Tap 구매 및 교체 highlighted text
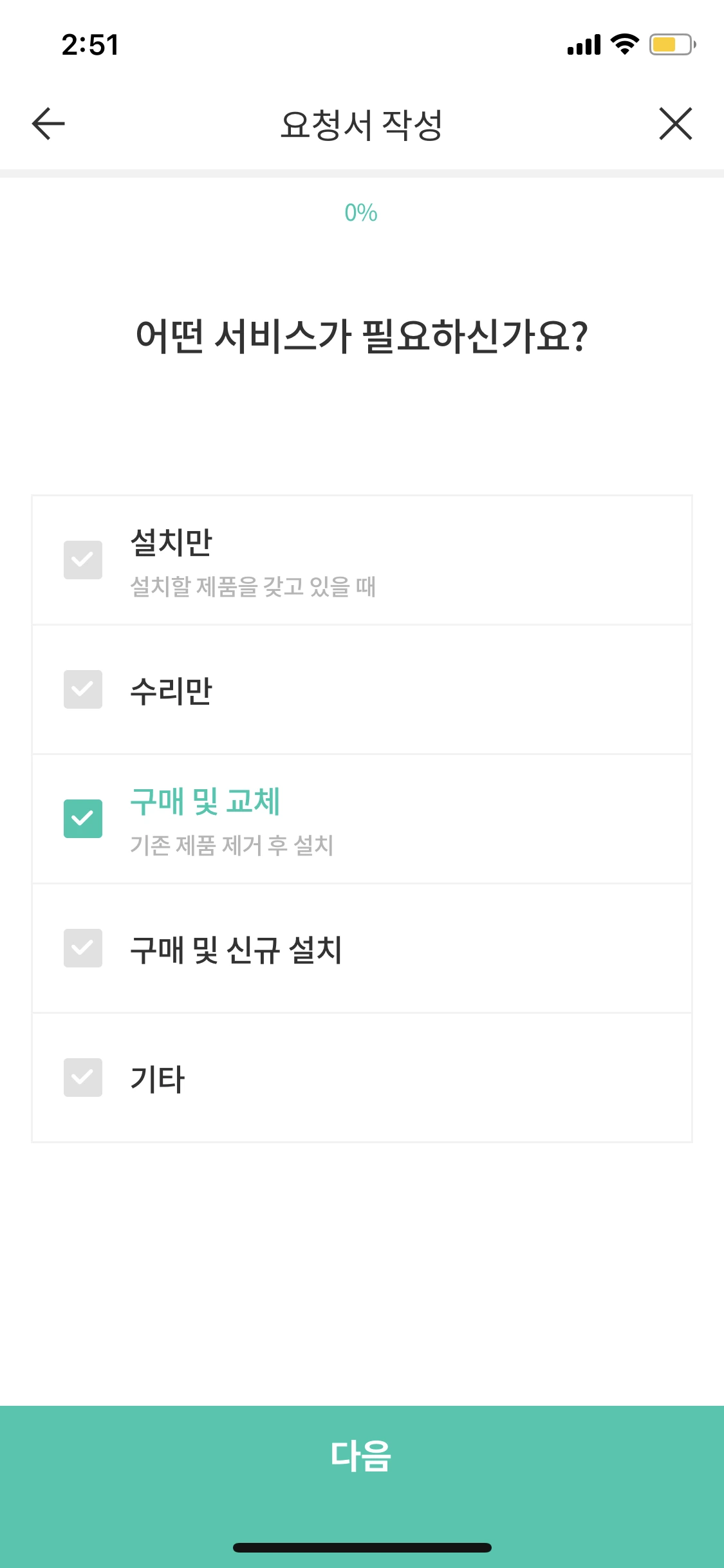724x1568 pixels. [205, 803]
